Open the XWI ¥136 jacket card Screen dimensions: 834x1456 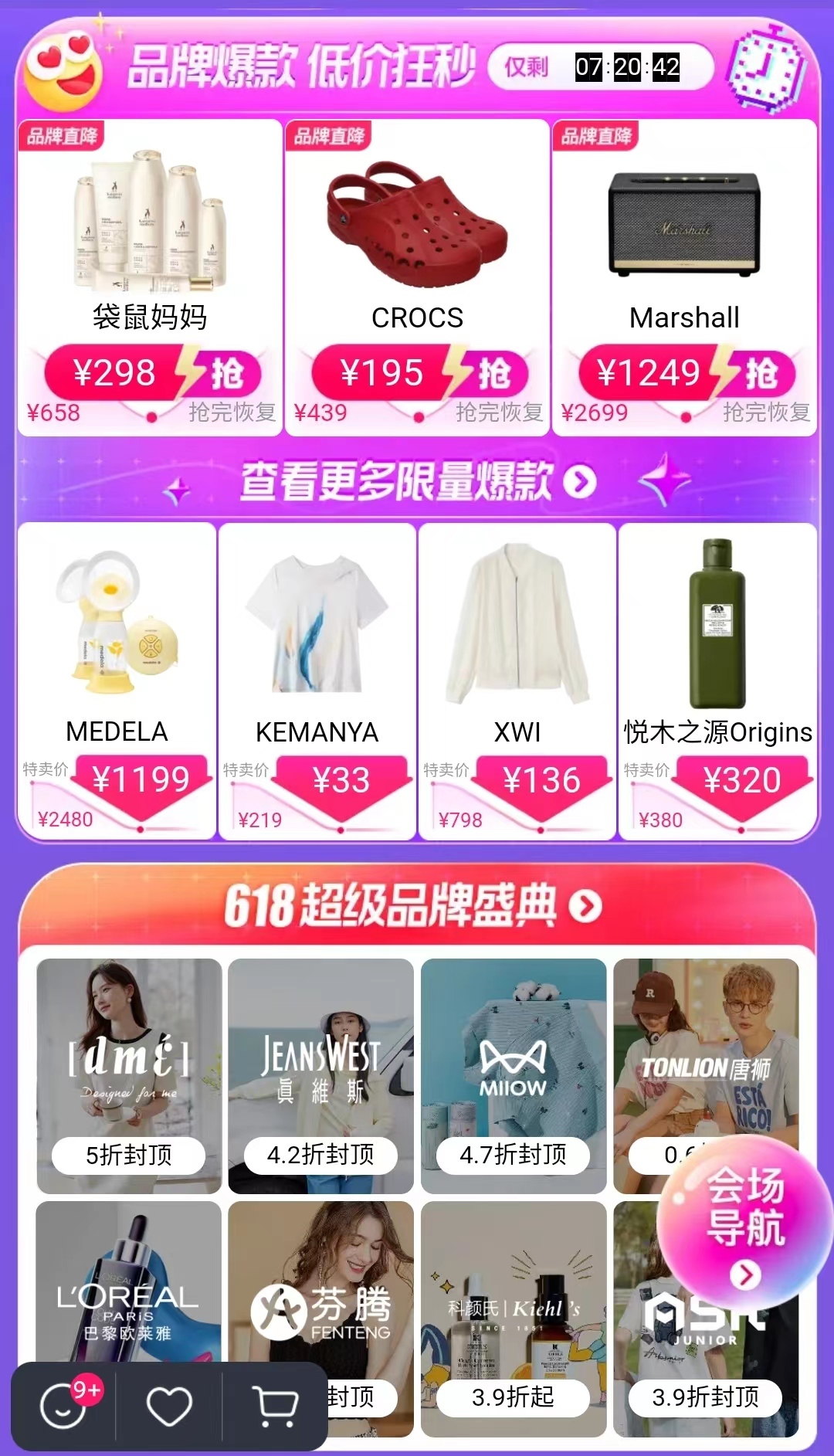tap(517, 680)
